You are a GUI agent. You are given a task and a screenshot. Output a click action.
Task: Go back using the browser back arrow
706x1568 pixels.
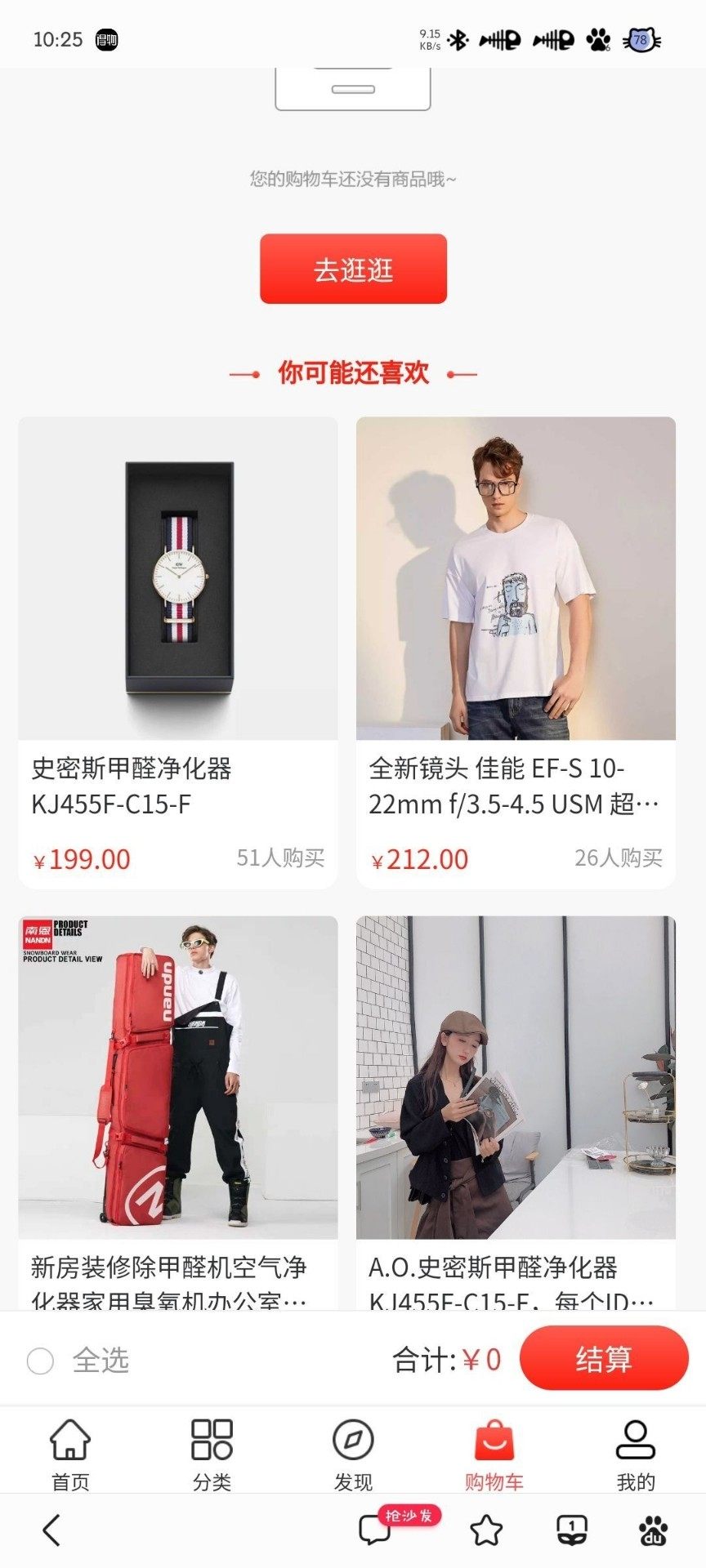tap(52, 1530)
